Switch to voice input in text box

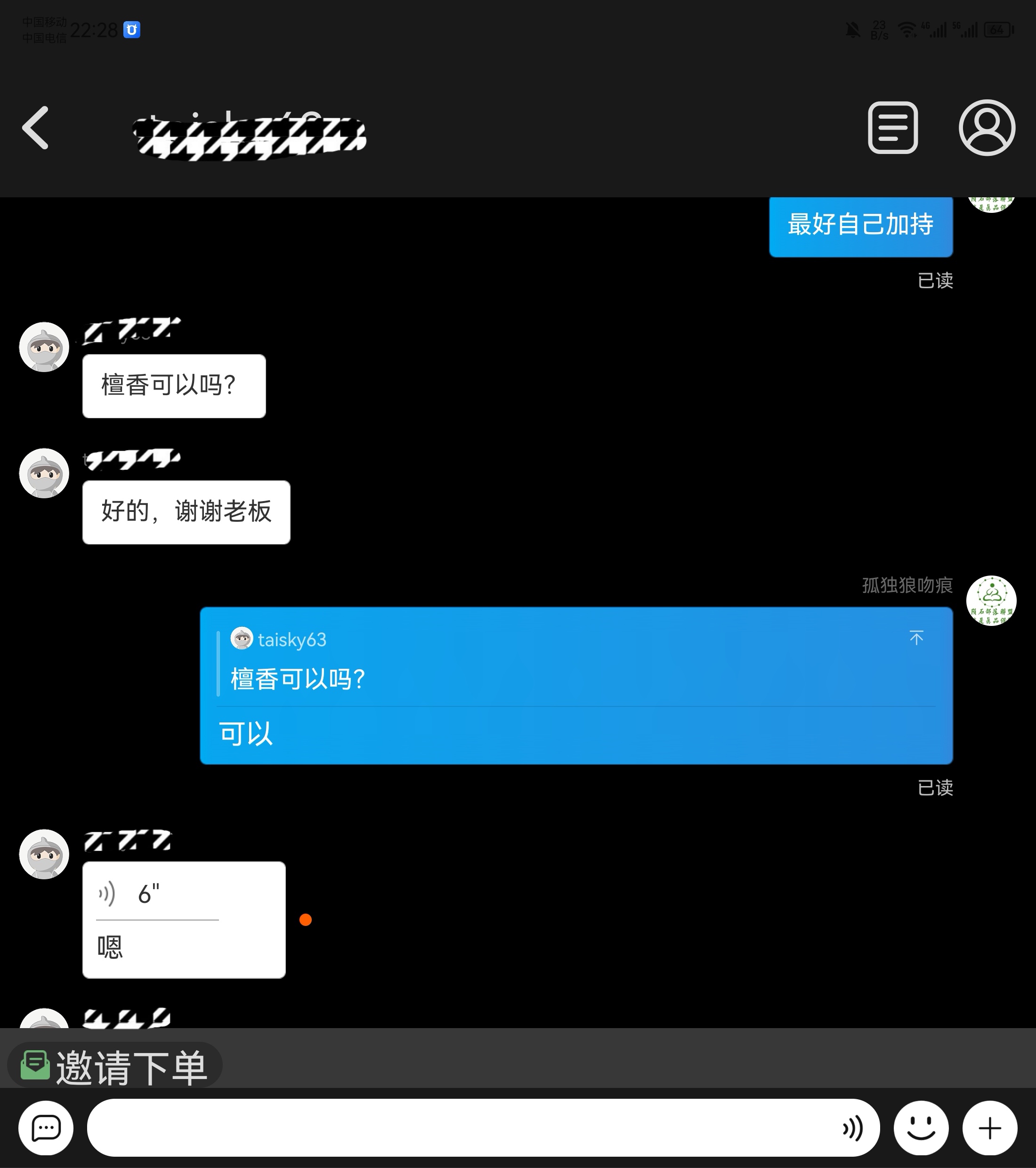(x=851, y=1128)
